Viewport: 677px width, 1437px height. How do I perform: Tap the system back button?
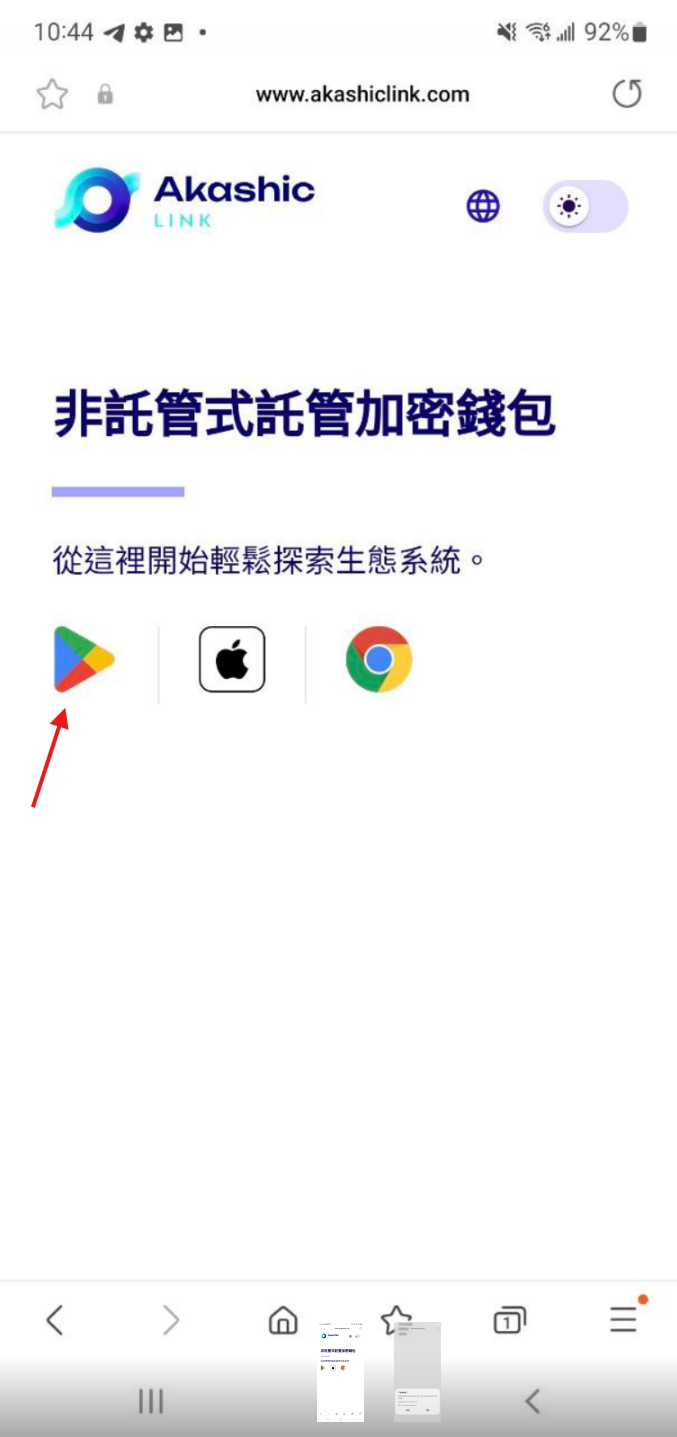532,1402
